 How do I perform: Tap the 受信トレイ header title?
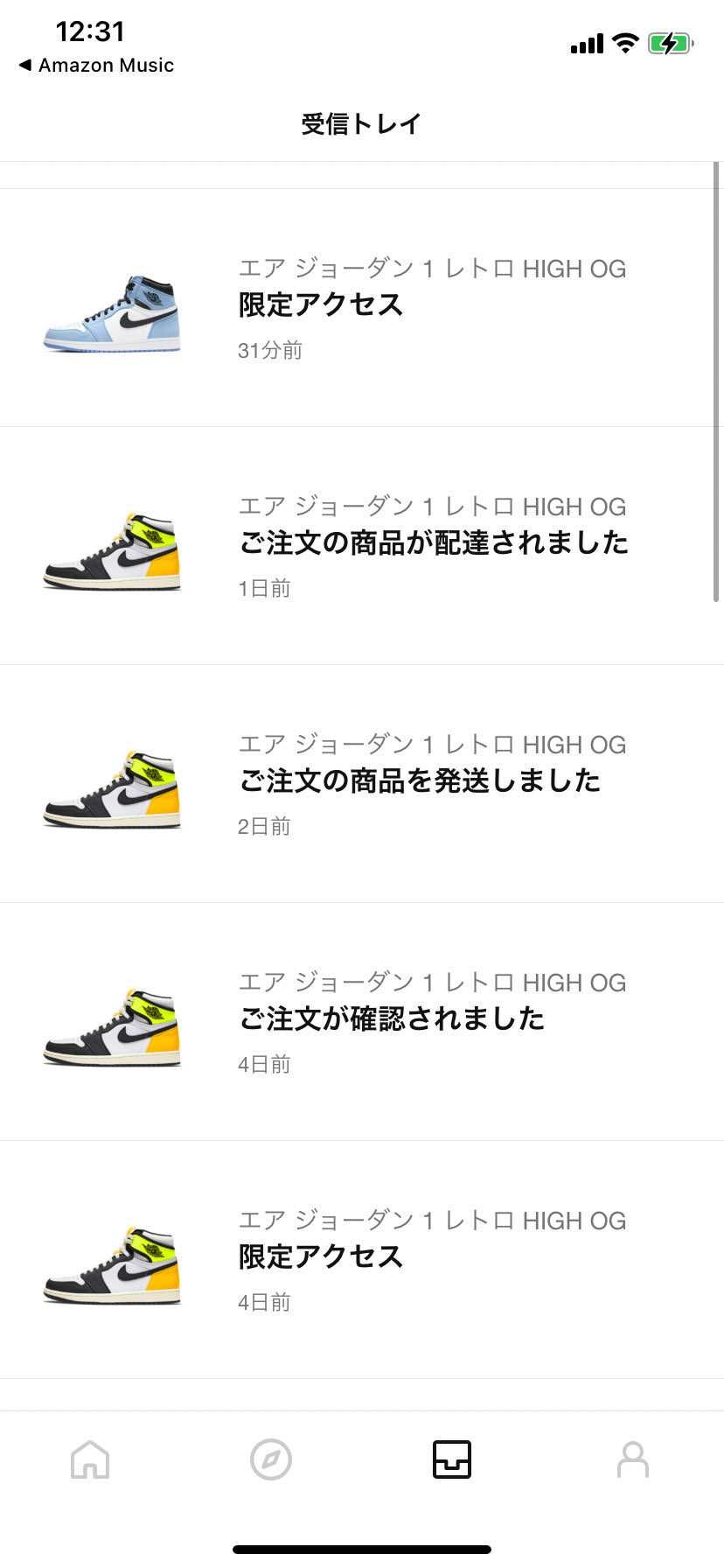362,123
